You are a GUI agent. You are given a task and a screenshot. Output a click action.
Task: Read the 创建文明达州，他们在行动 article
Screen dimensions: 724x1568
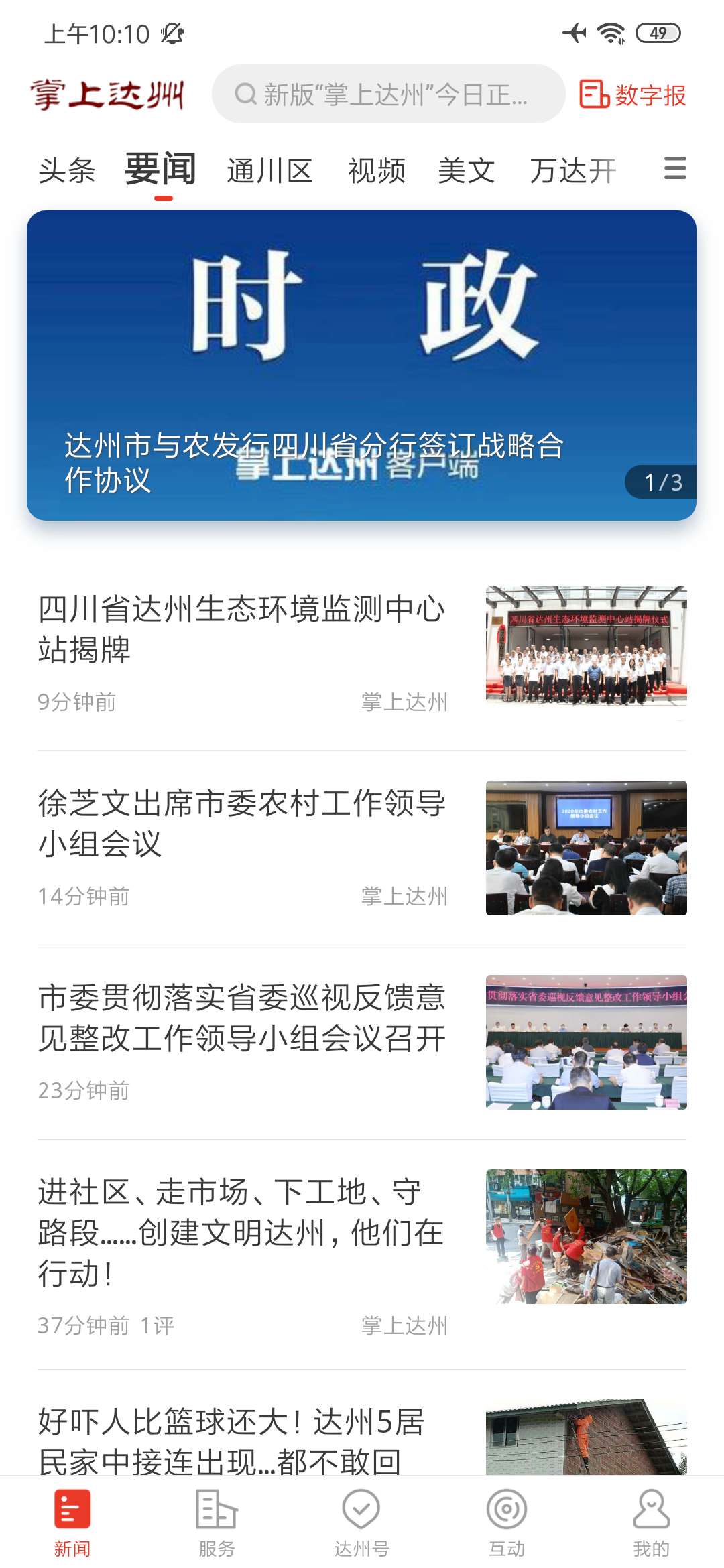pos(241,1232)
